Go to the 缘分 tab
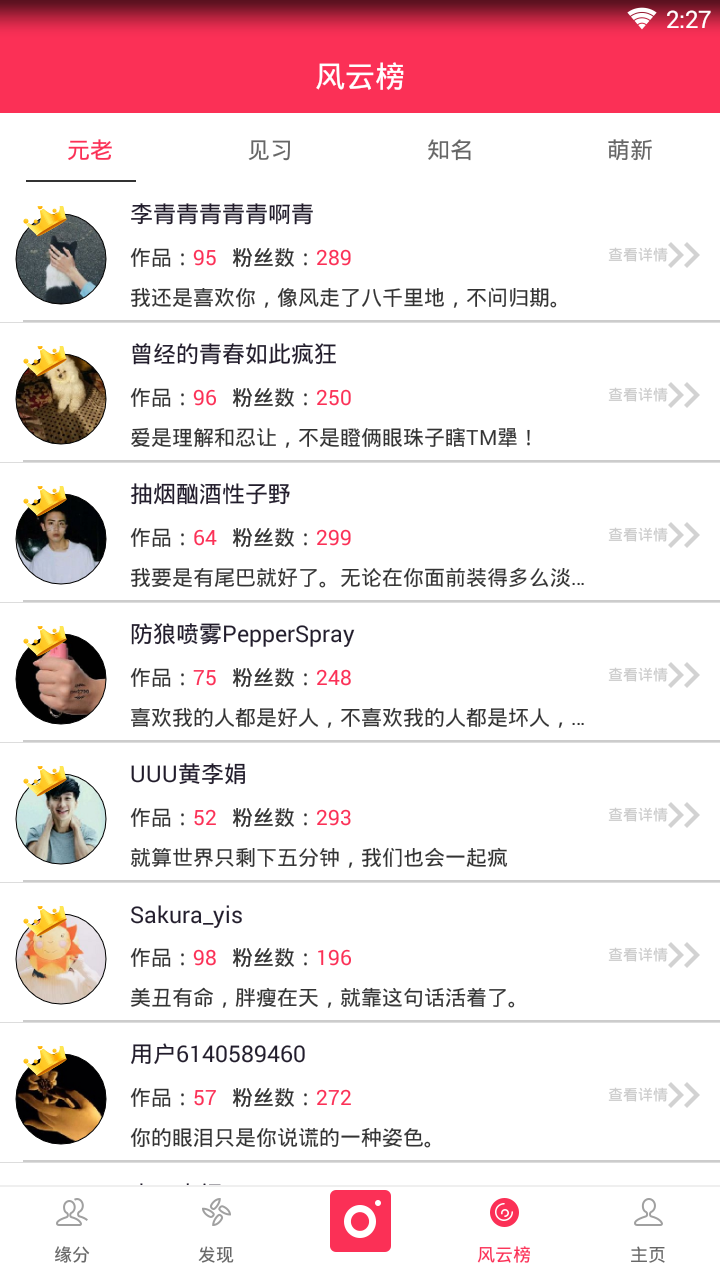This screenshot has width=720, height=1280. click(72, 1232)
